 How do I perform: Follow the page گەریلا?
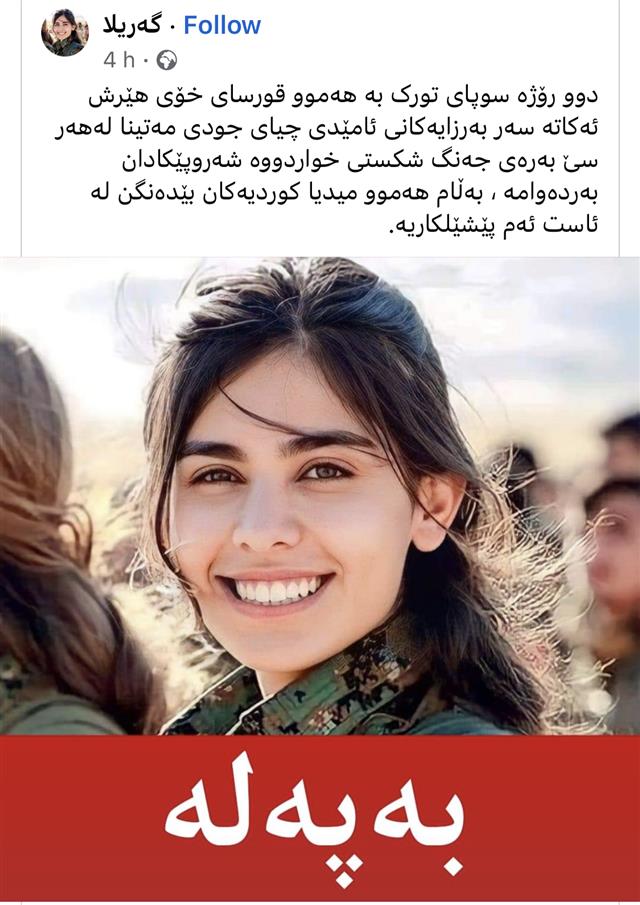[x=222, y=25]
